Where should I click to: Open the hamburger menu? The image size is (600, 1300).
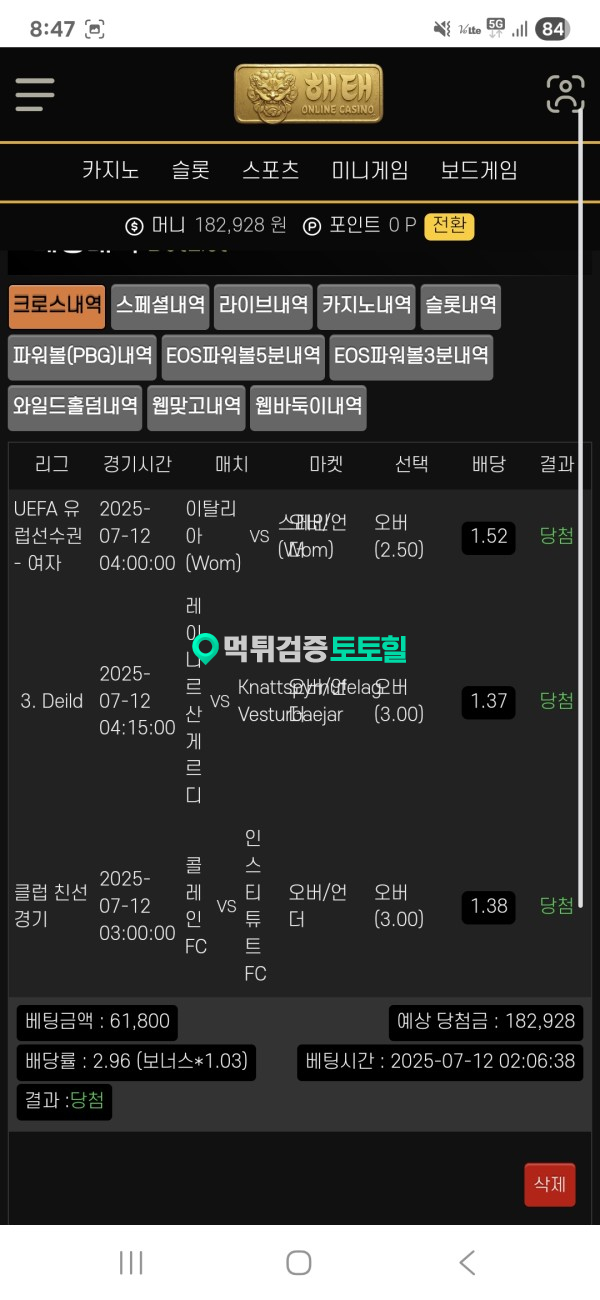tap(35, 95)
